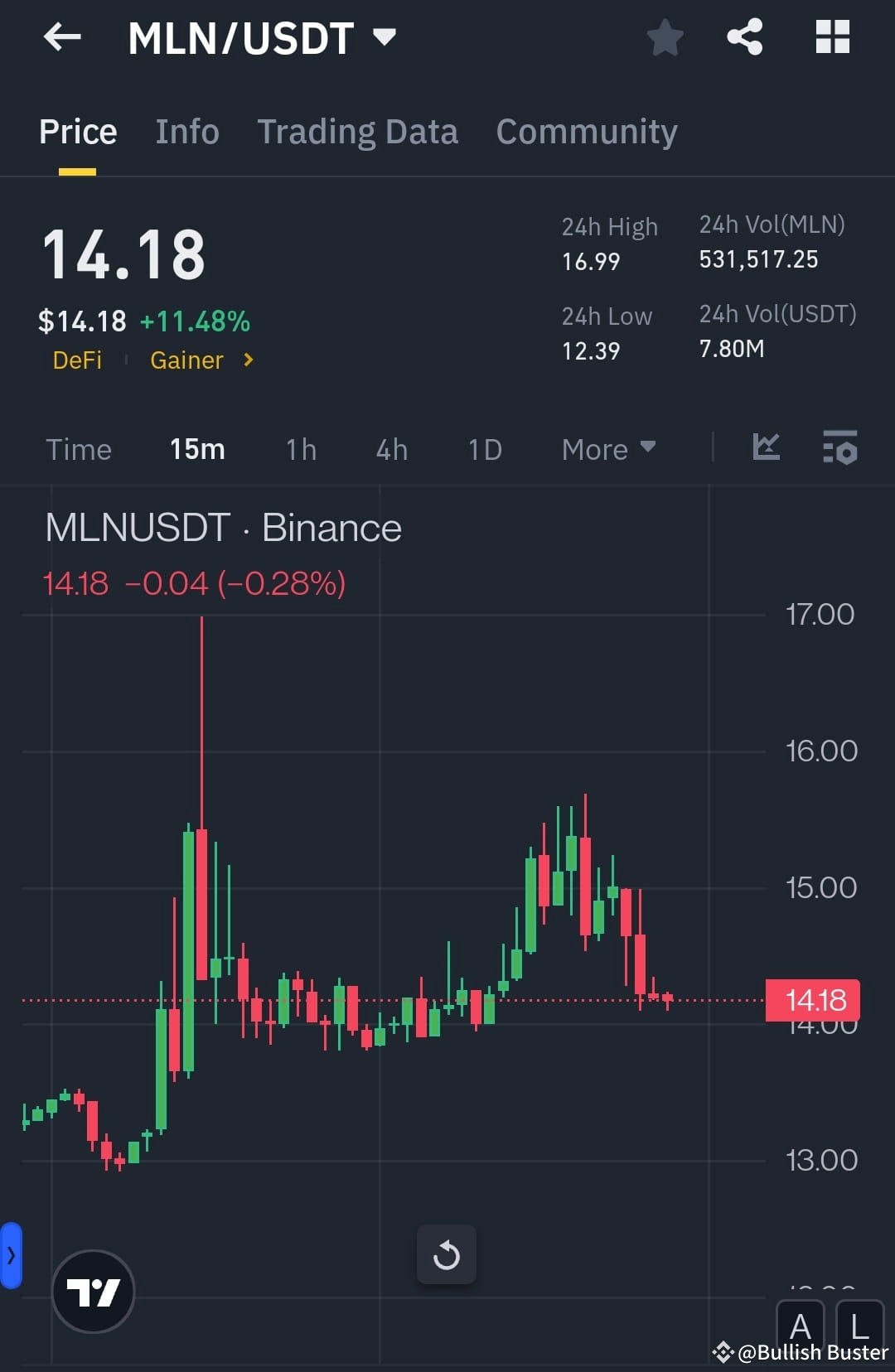Open the MLN/USDT pair selector dropdown
This screenshot has width=895, height=1372.
[x=384, y=36]
